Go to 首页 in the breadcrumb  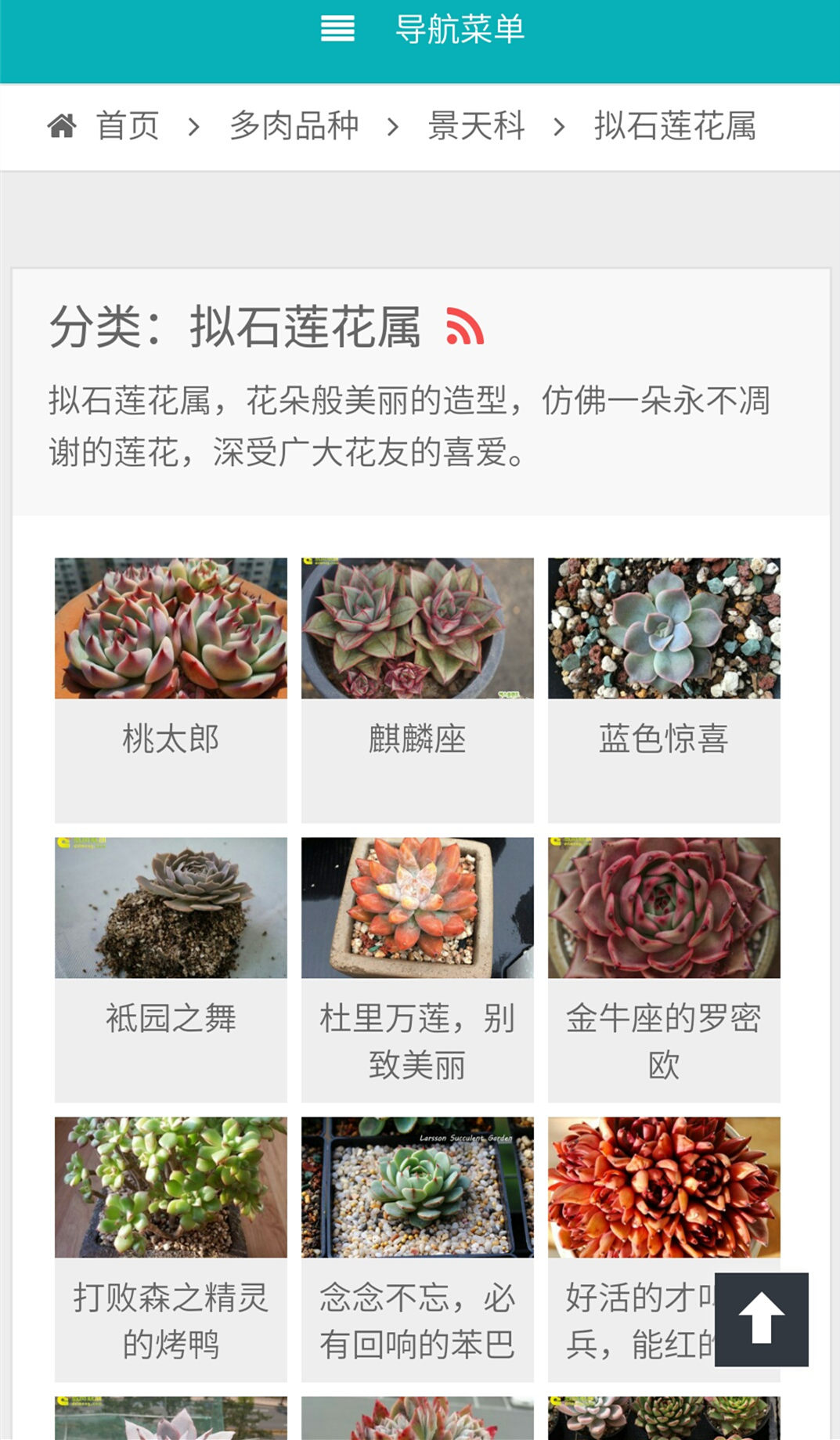[127, 126]
